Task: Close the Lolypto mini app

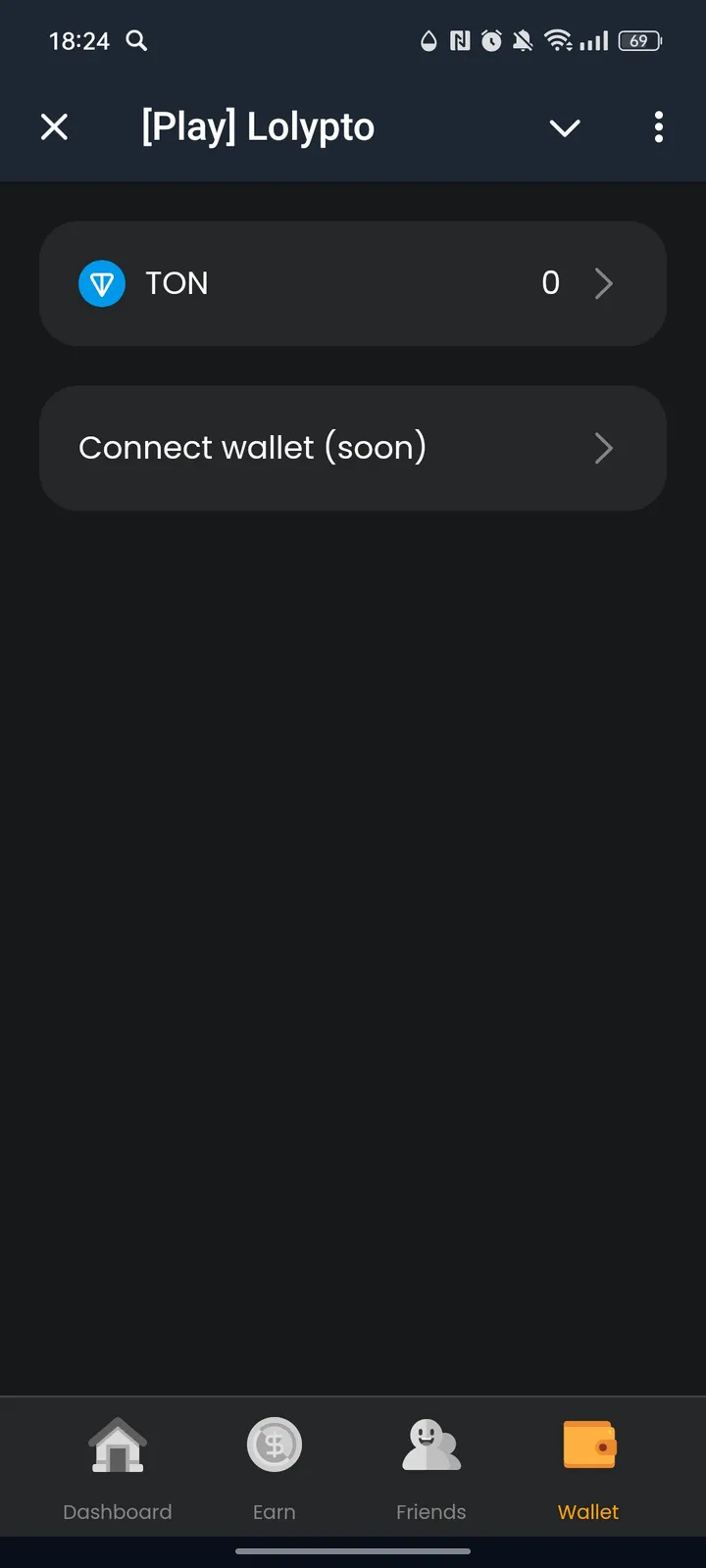Action: click(54, 126)
